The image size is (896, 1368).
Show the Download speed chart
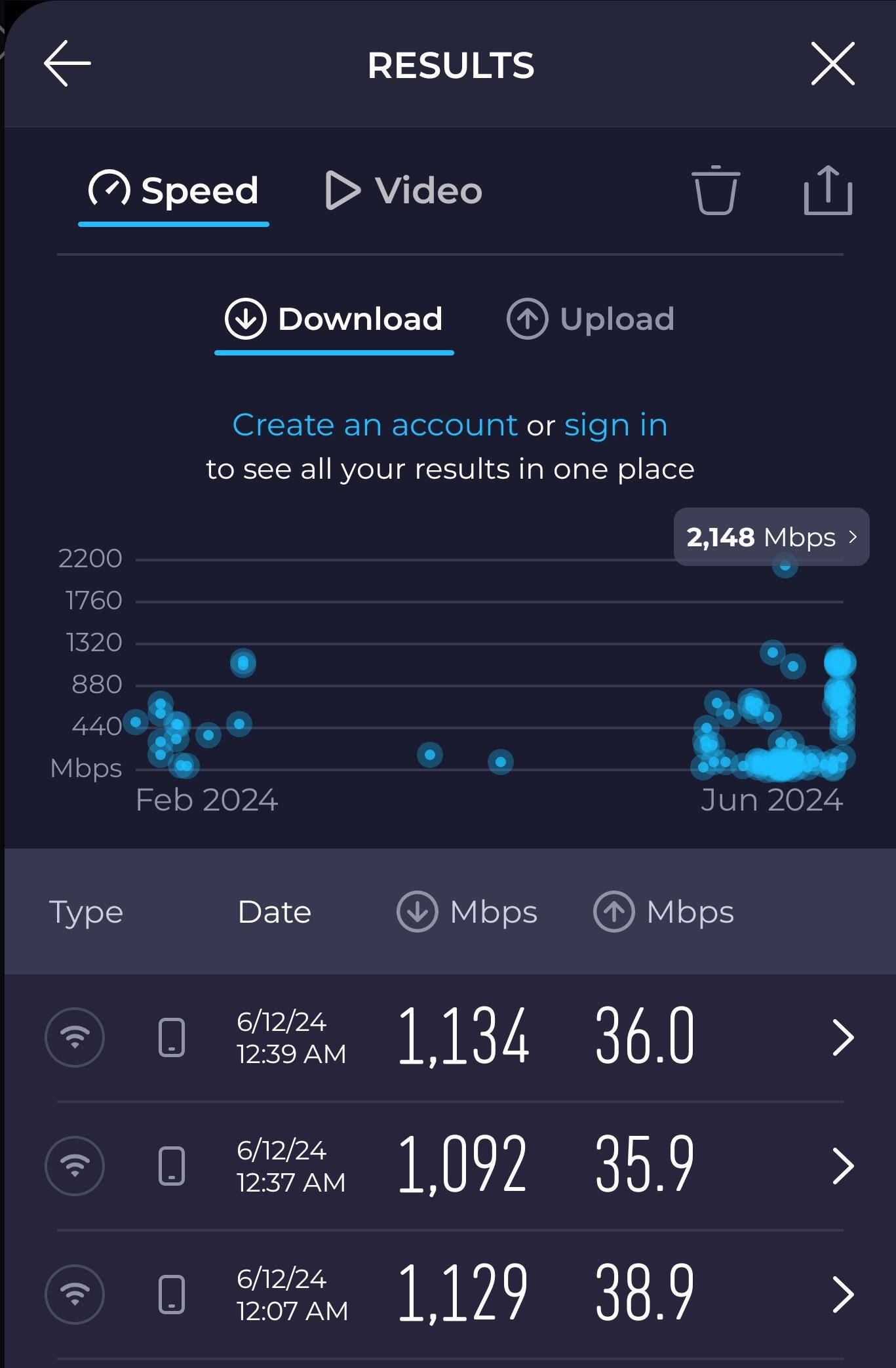(334, 319)
